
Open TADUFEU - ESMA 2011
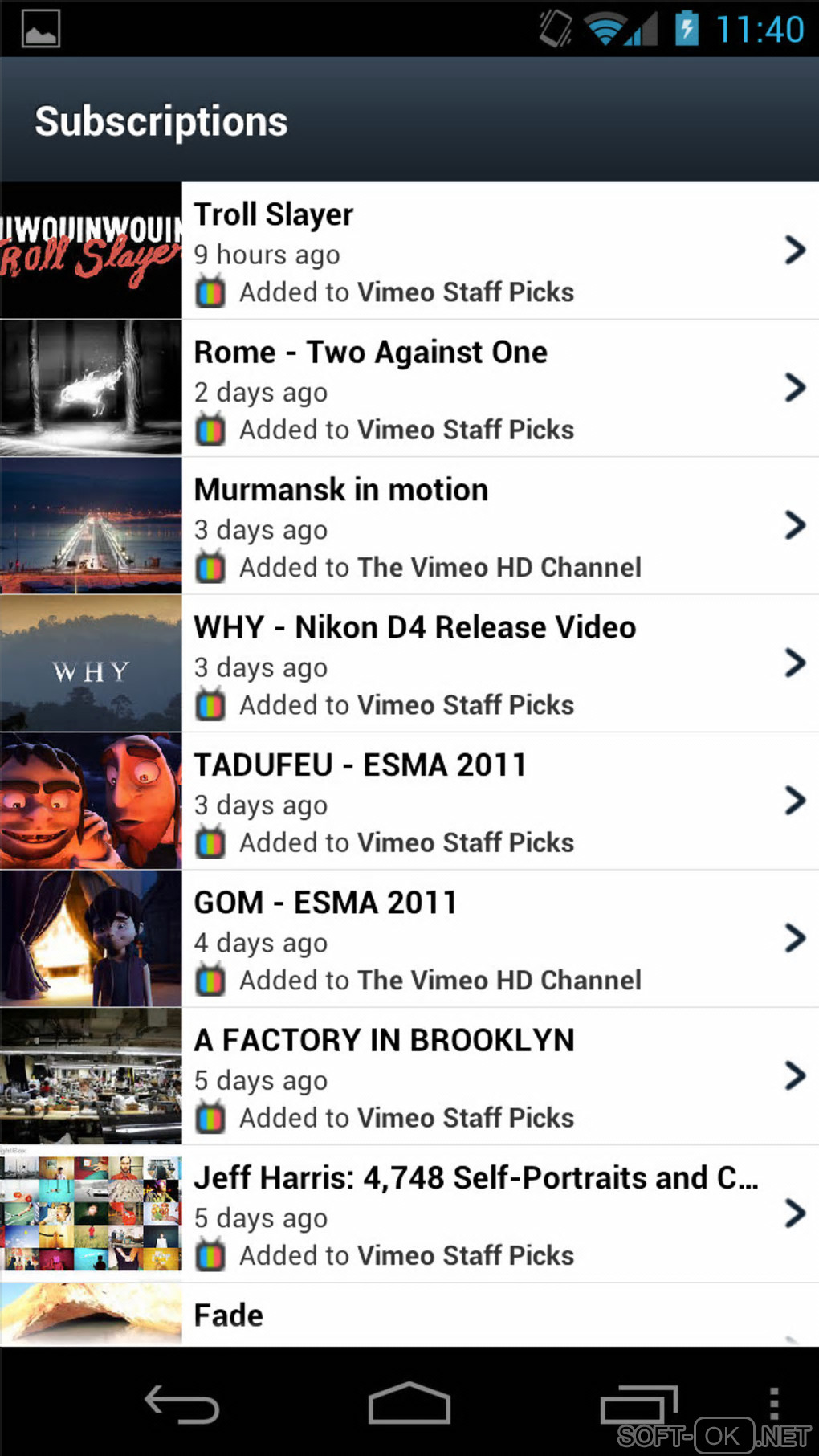coord(482,801)
